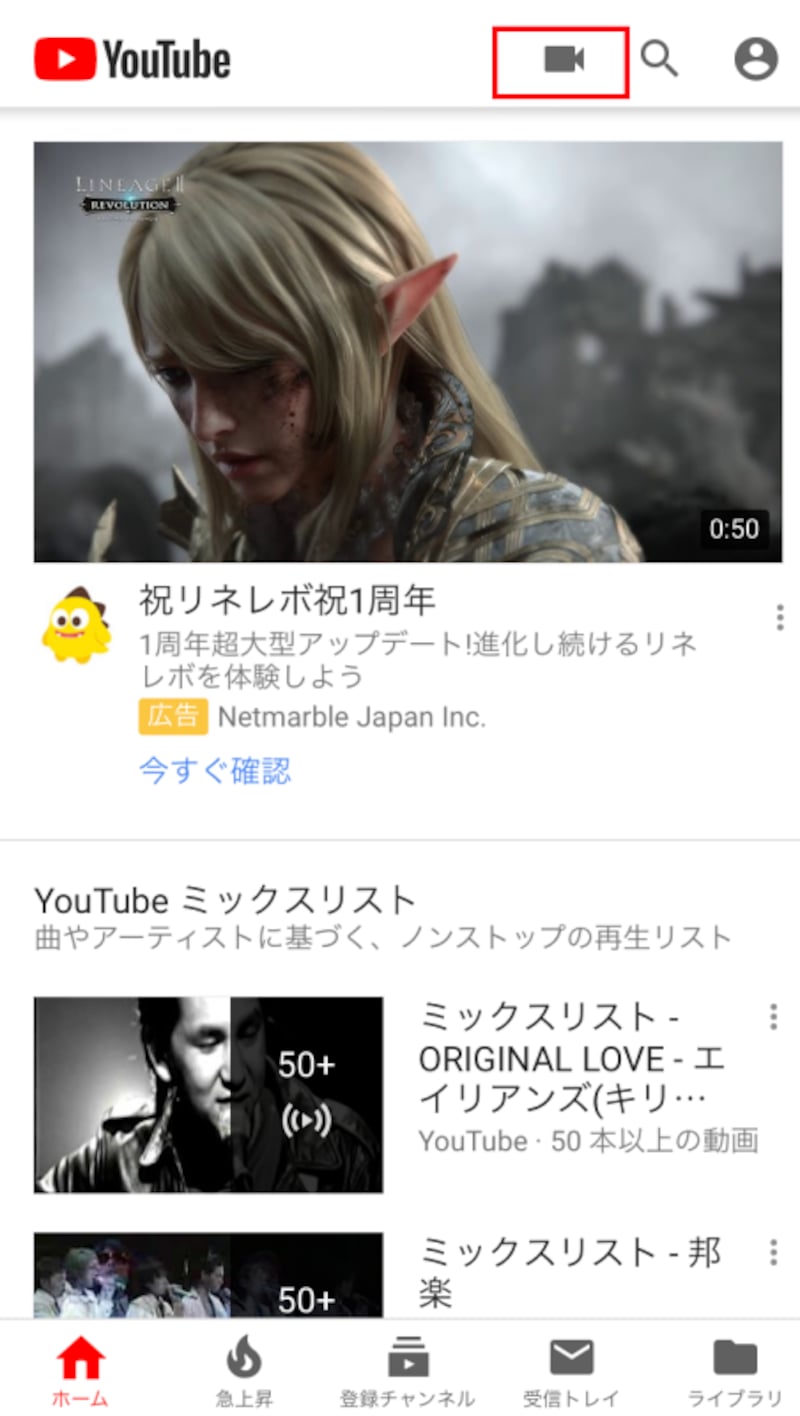Open the ORIGINAL LOVE mix list
The height and width of the screenshot is (1416, 800).
[208, 1094]
